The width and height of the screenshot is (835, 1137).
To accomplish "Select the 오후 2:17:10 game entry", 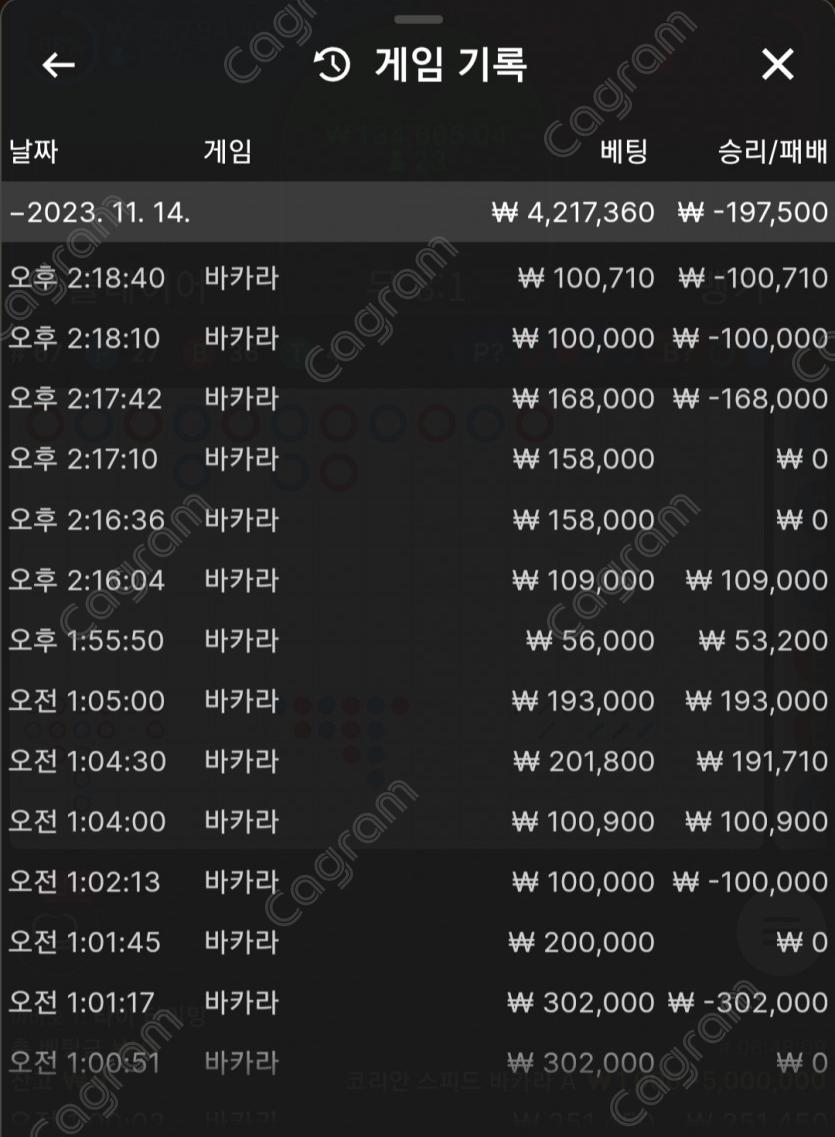I will coord(417,459).
